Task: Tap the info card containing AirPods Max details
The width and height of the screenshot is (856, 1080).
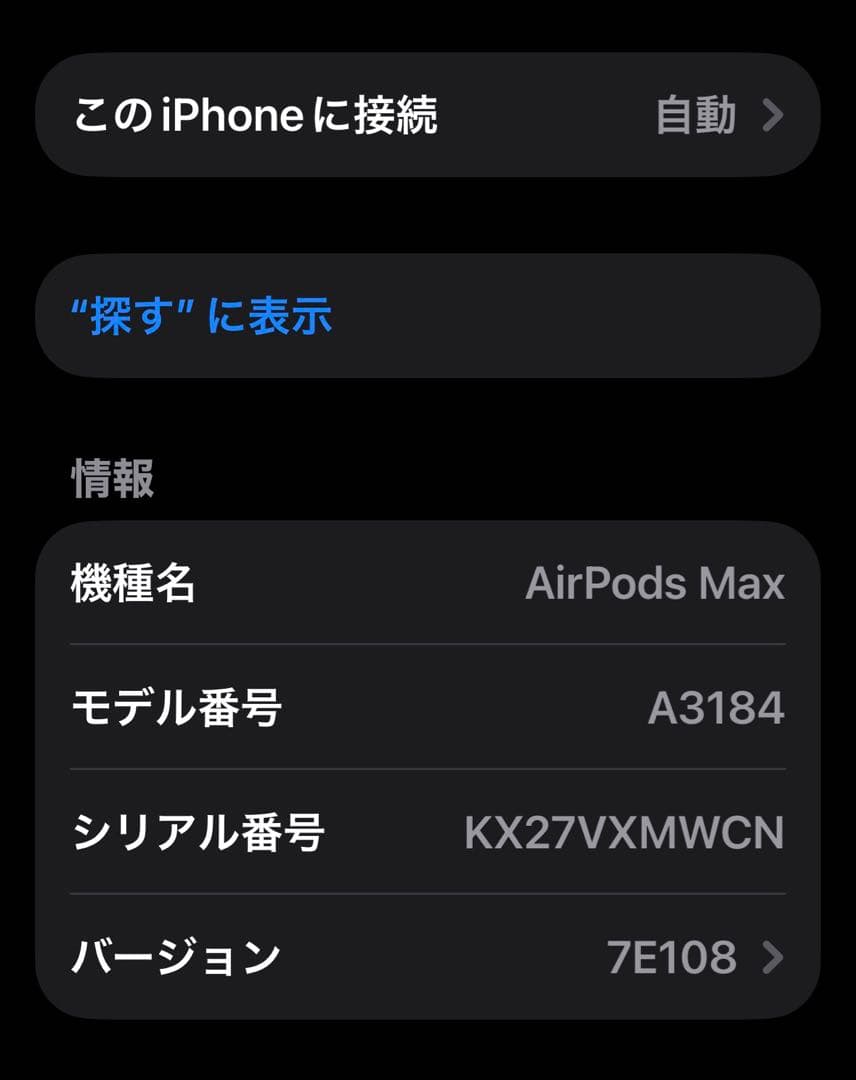Action: (x=428, y=770)
